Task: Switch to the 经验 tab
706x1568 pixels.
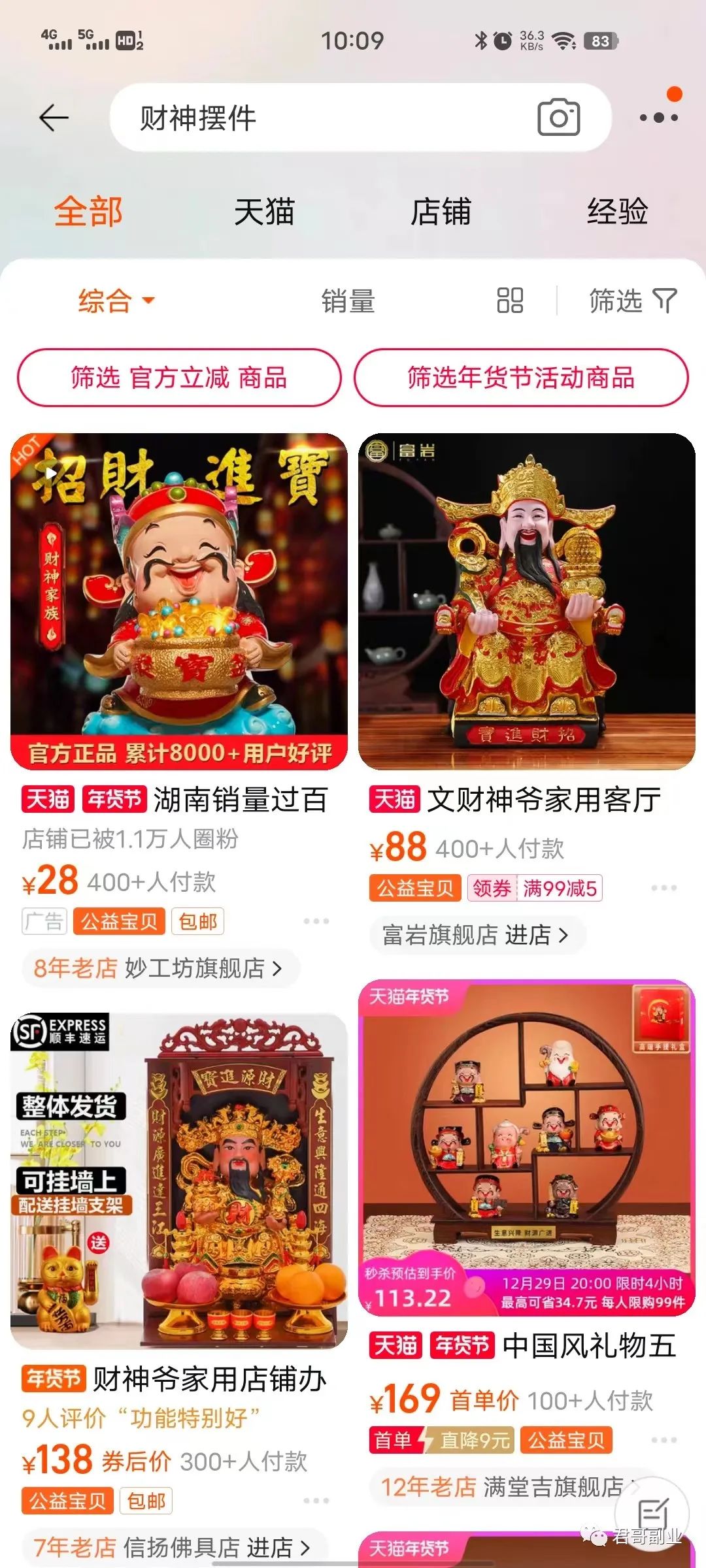Action: pyautogui.click(x=617, y=212)
